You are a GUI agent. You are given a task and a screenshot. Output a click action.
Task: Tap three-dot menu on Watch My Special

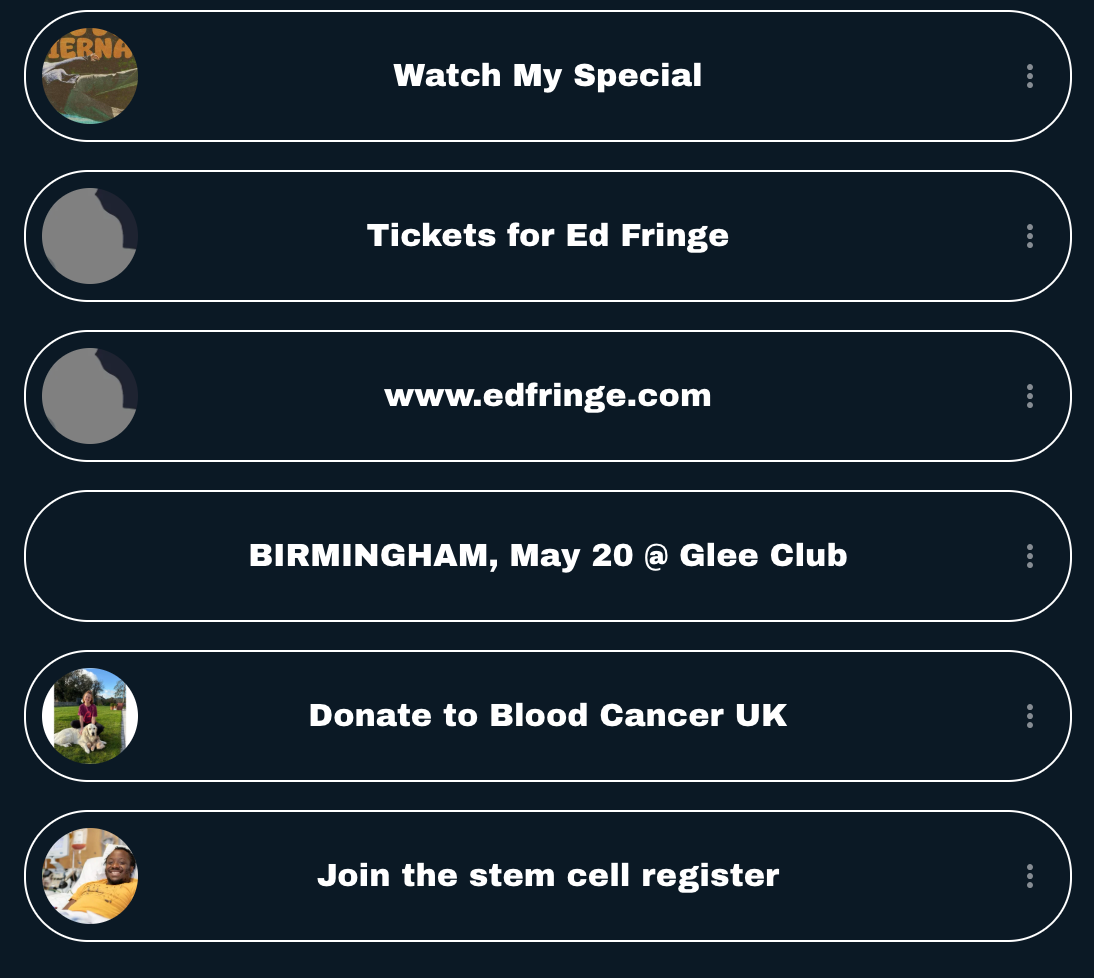(1030, 76)
